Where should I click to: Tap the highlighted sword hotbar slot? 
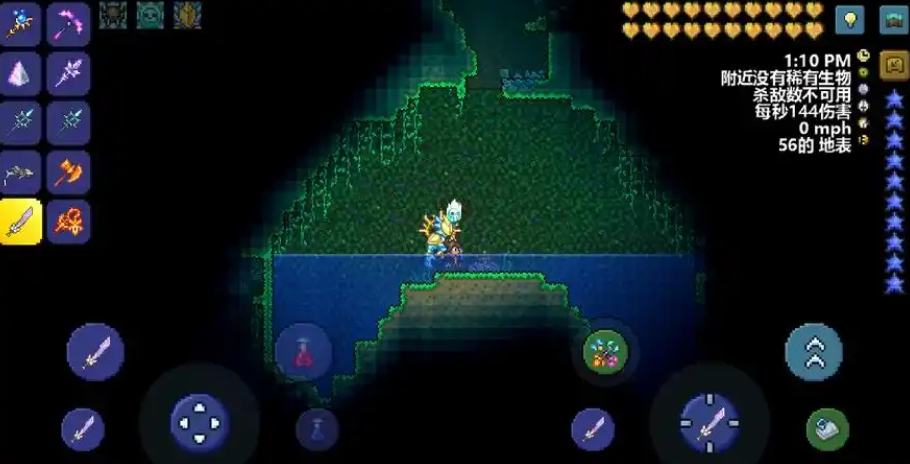tap(20, 221)
